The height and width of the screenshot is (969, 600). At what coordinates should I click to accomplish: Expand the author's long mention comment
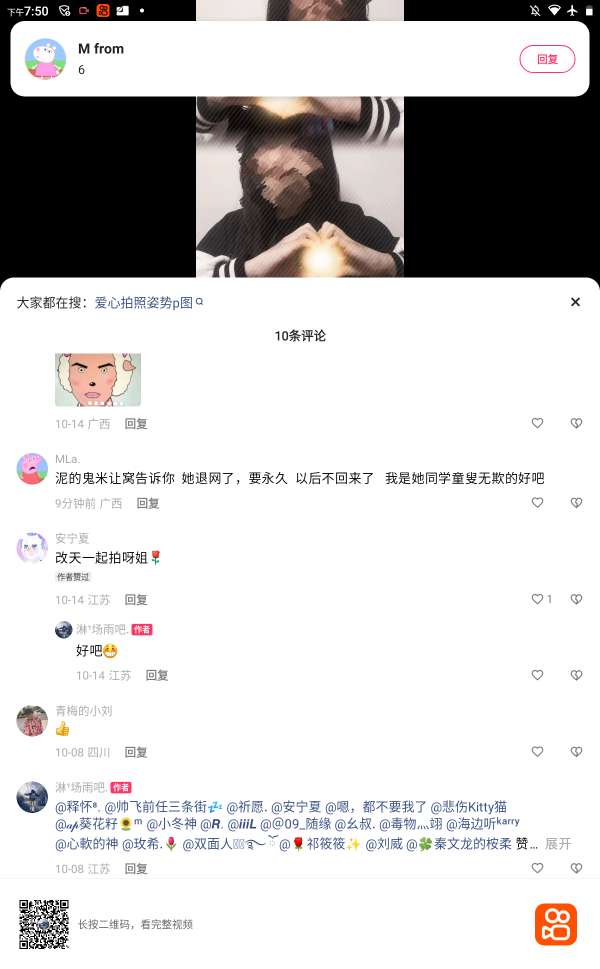coord(558,844)
